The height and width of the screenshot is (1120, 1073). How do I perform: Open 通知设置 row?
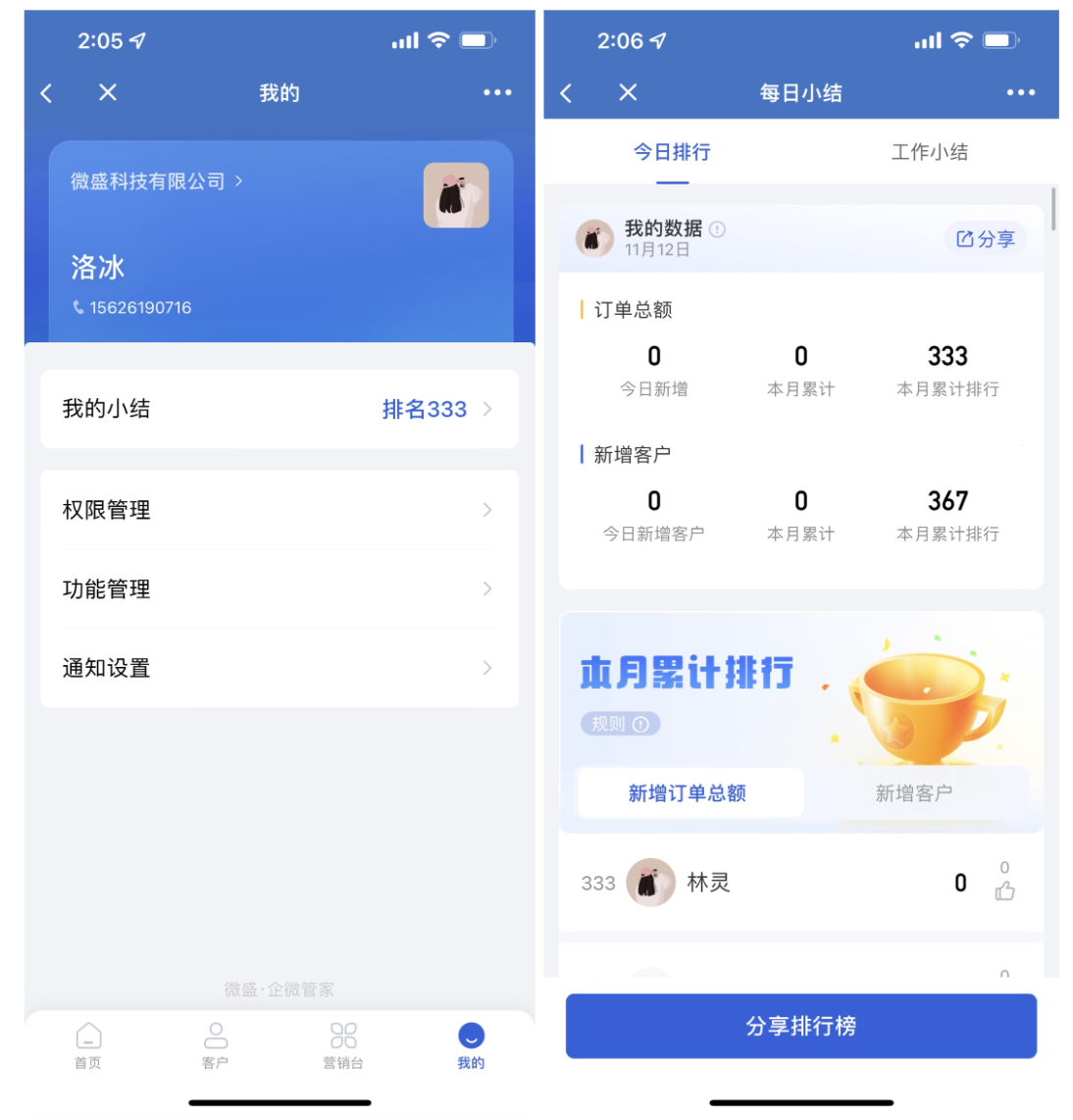coord(280,668)
